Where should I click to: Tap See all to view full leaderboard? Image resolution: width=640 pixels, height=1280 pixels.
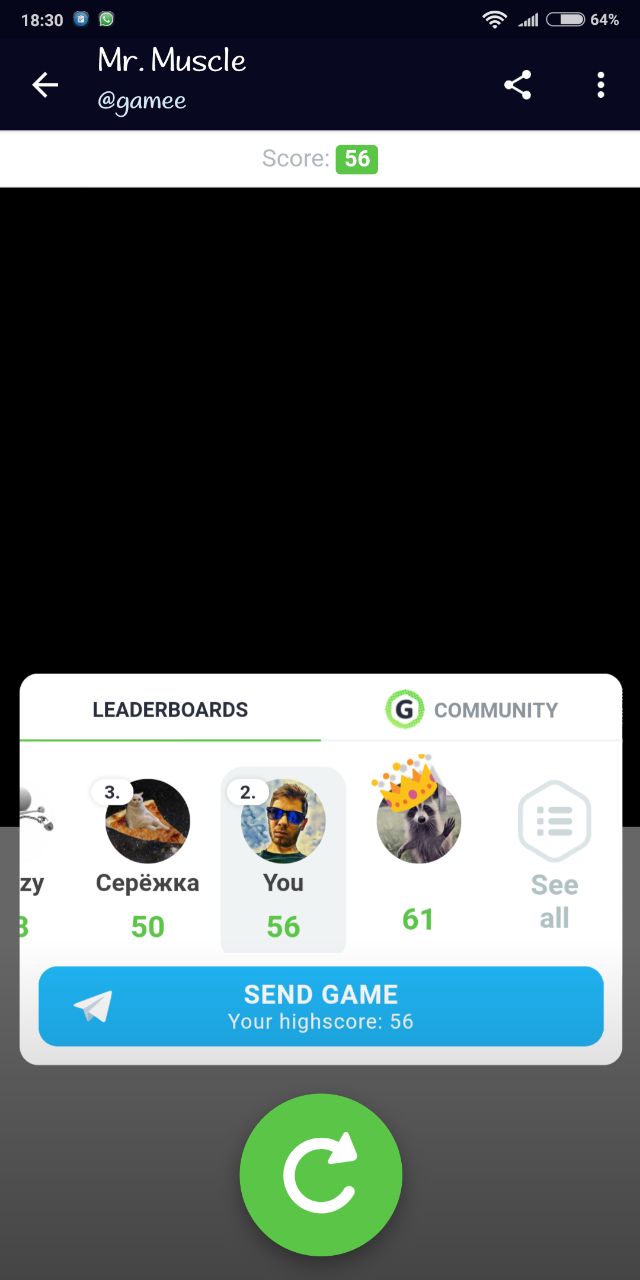554,855
